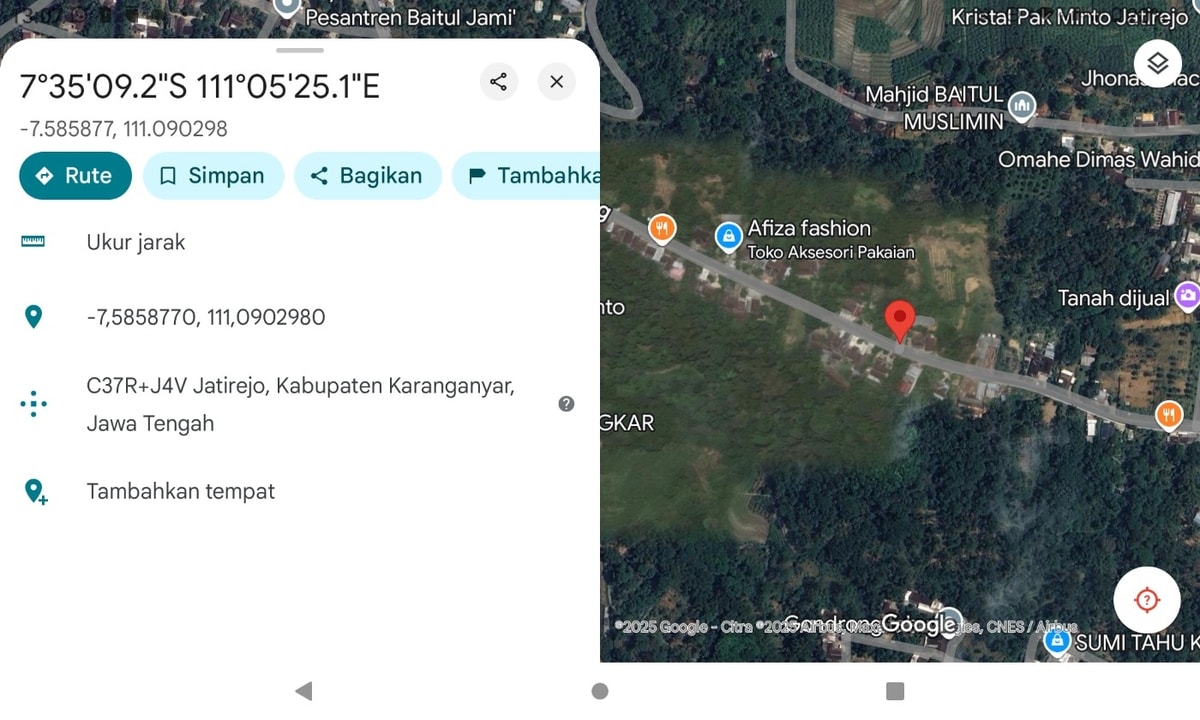Viewport: 1200px width, 720px height.
Task: Open help icon next to plus code
Action: [x=566, y=404]
